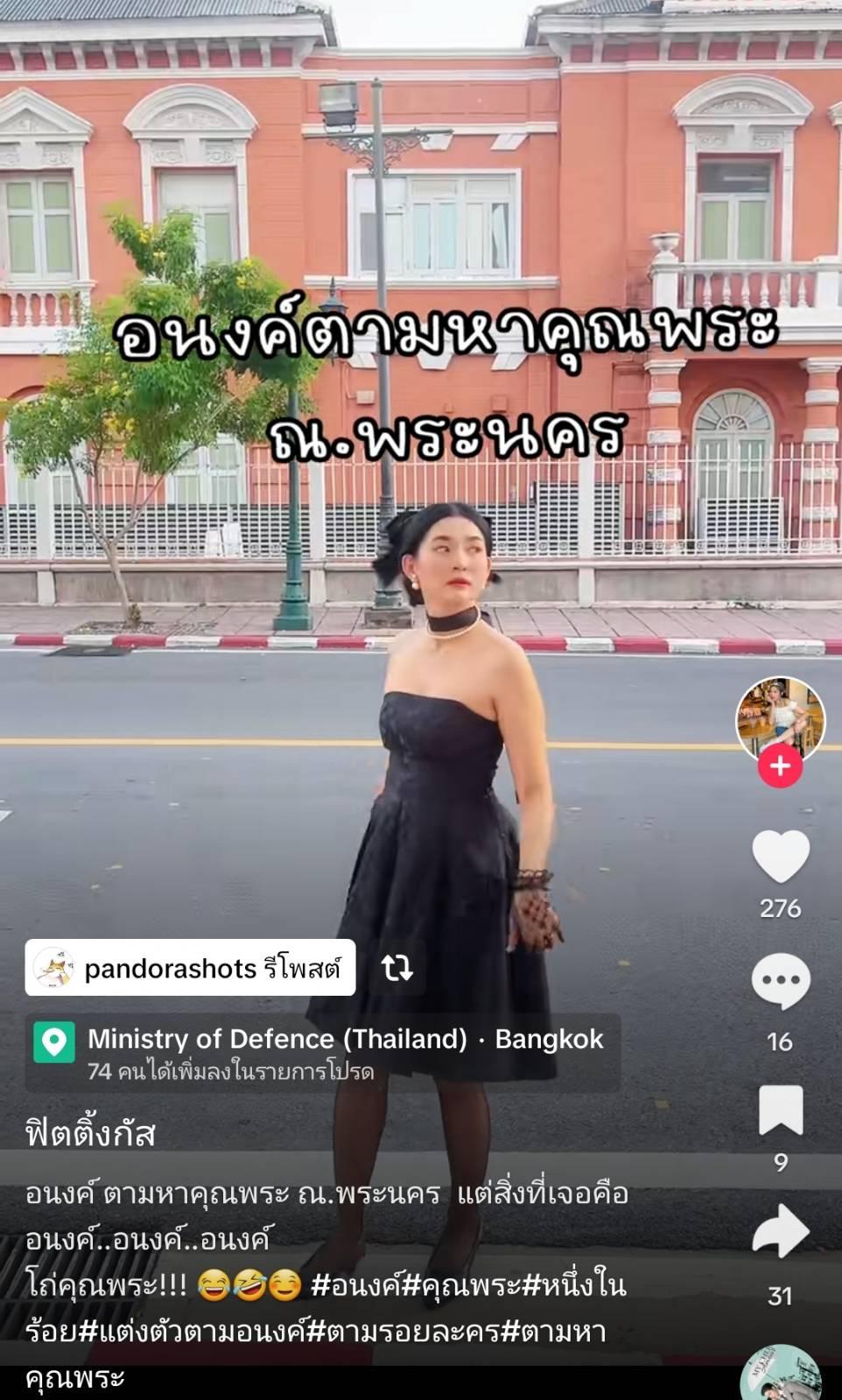Like this video with the heart
Screen dimensions: 842x1400
click(x=781, y=856)
